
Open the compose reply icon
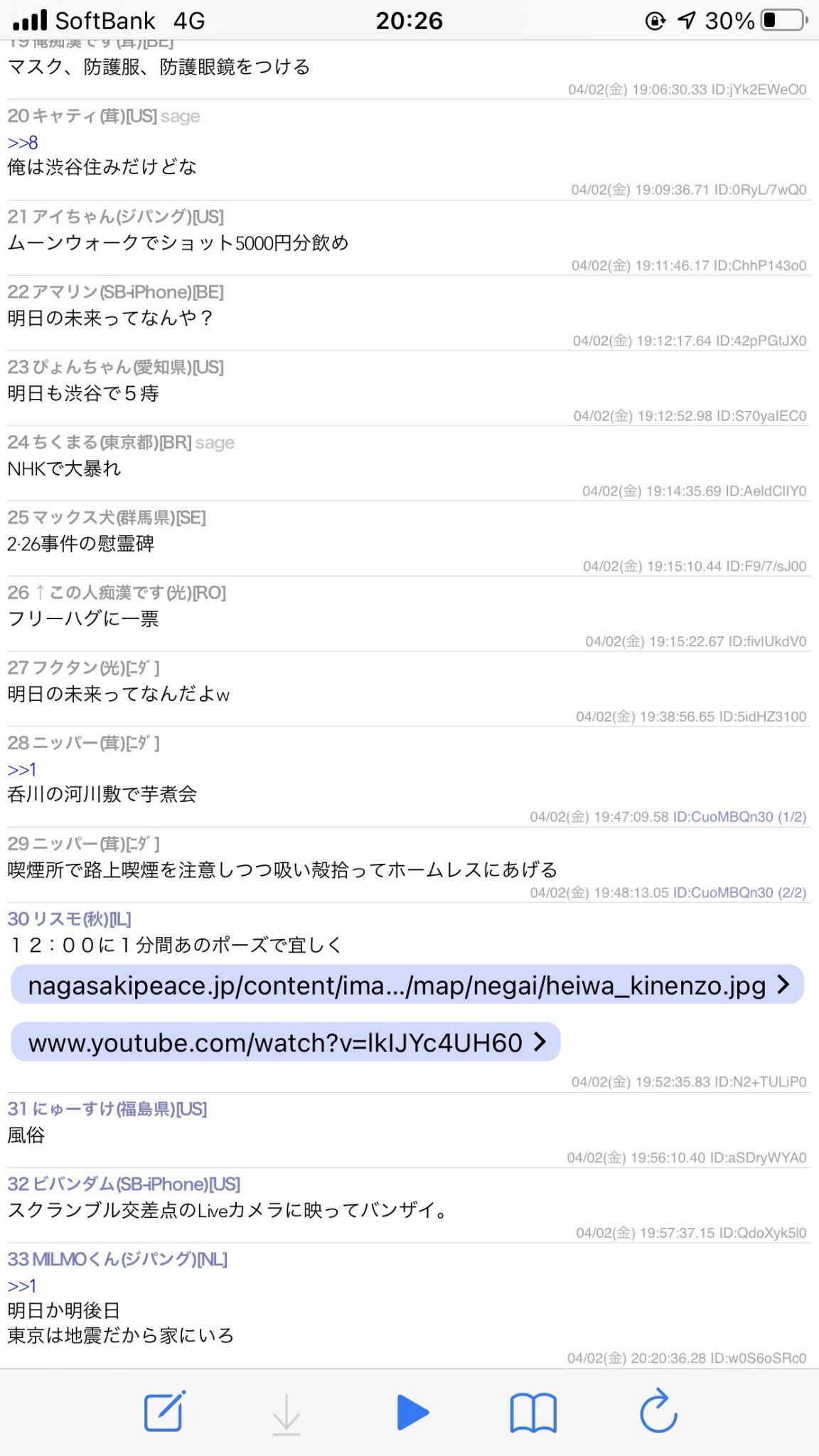[x=165, y=1411]
